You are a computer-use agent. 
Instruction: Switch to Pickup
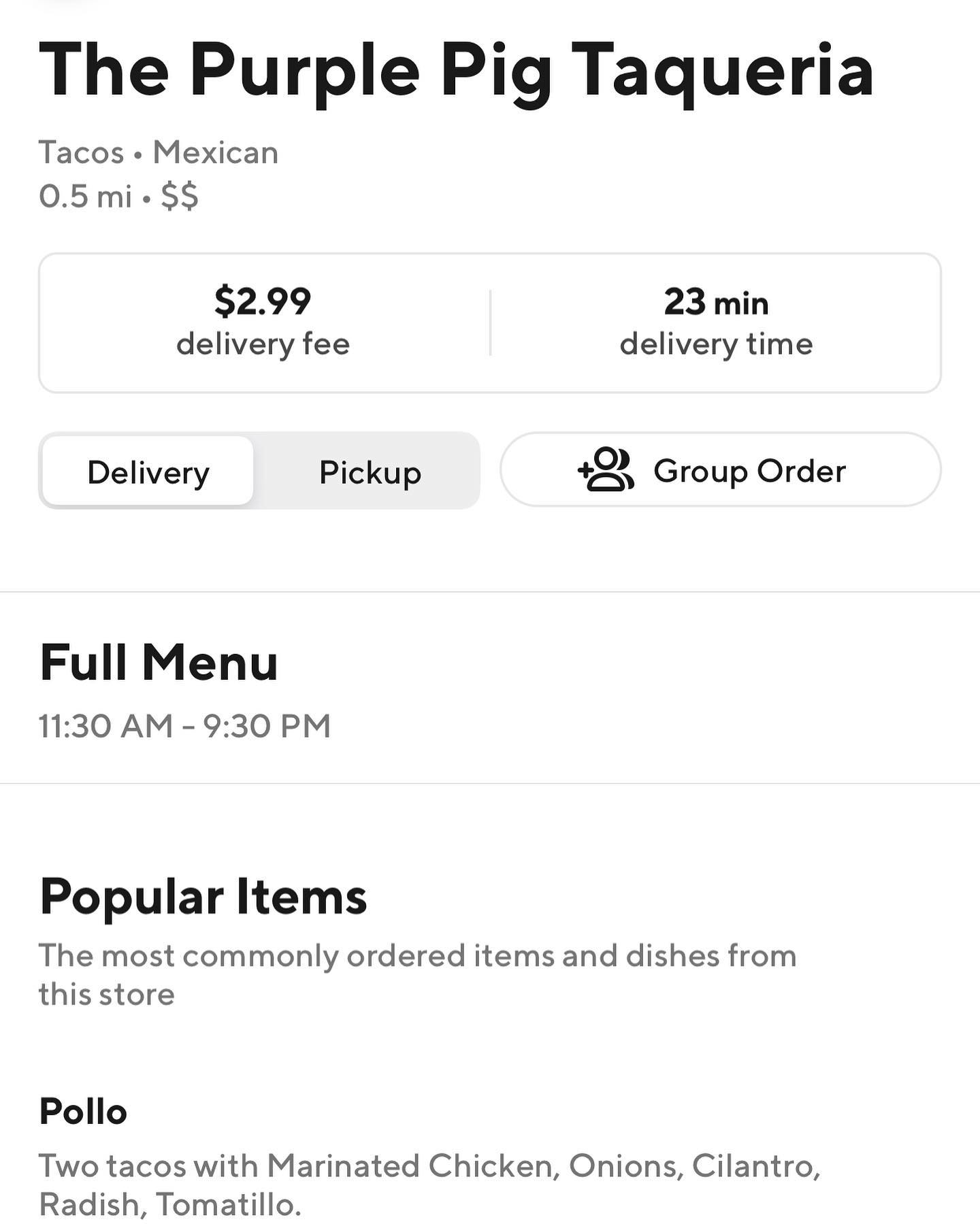pos(370,472)
